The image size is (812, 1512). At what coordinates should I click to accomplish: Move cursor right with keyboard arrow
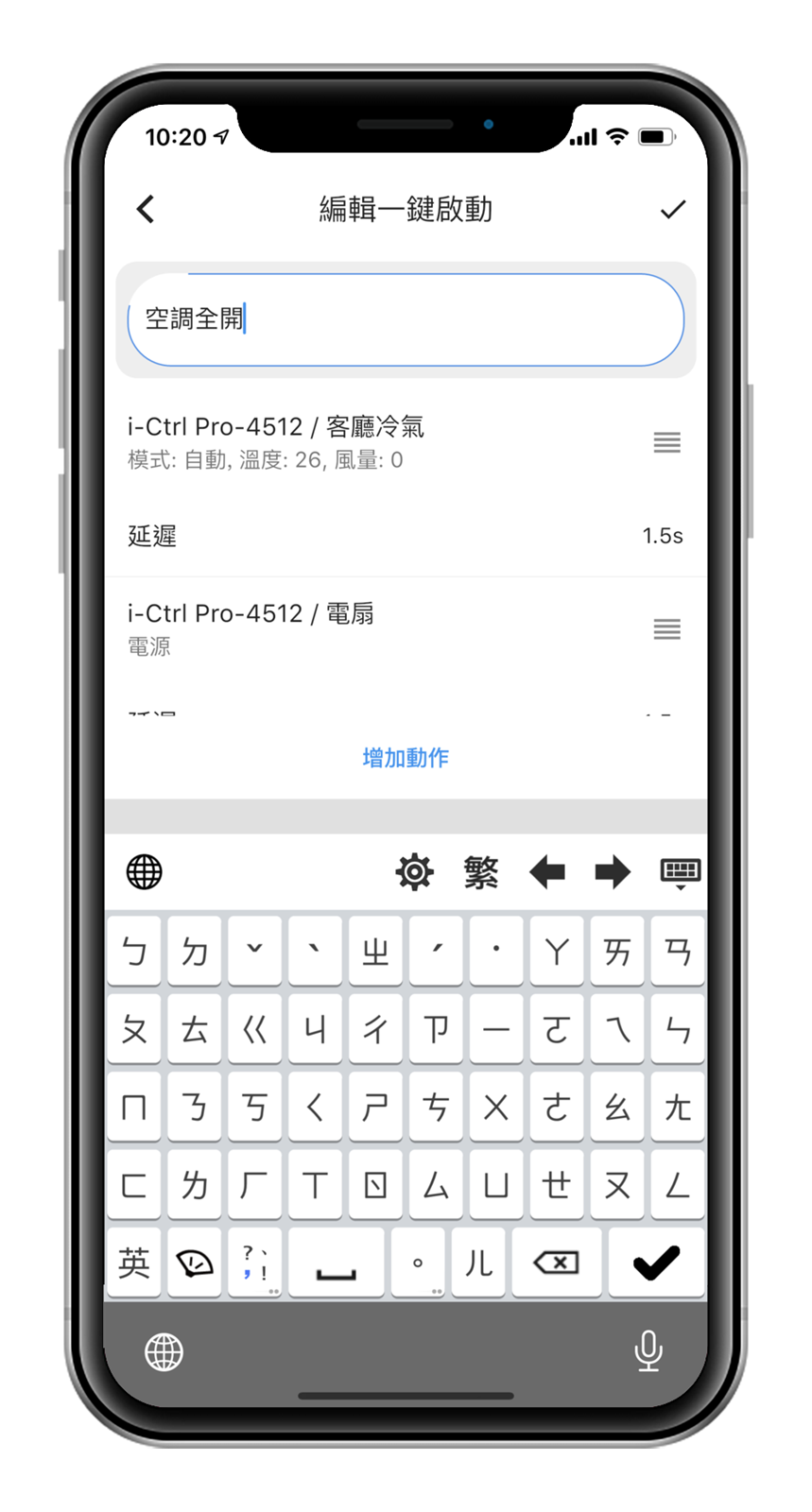pyautogui.click(x=613, y=871)
